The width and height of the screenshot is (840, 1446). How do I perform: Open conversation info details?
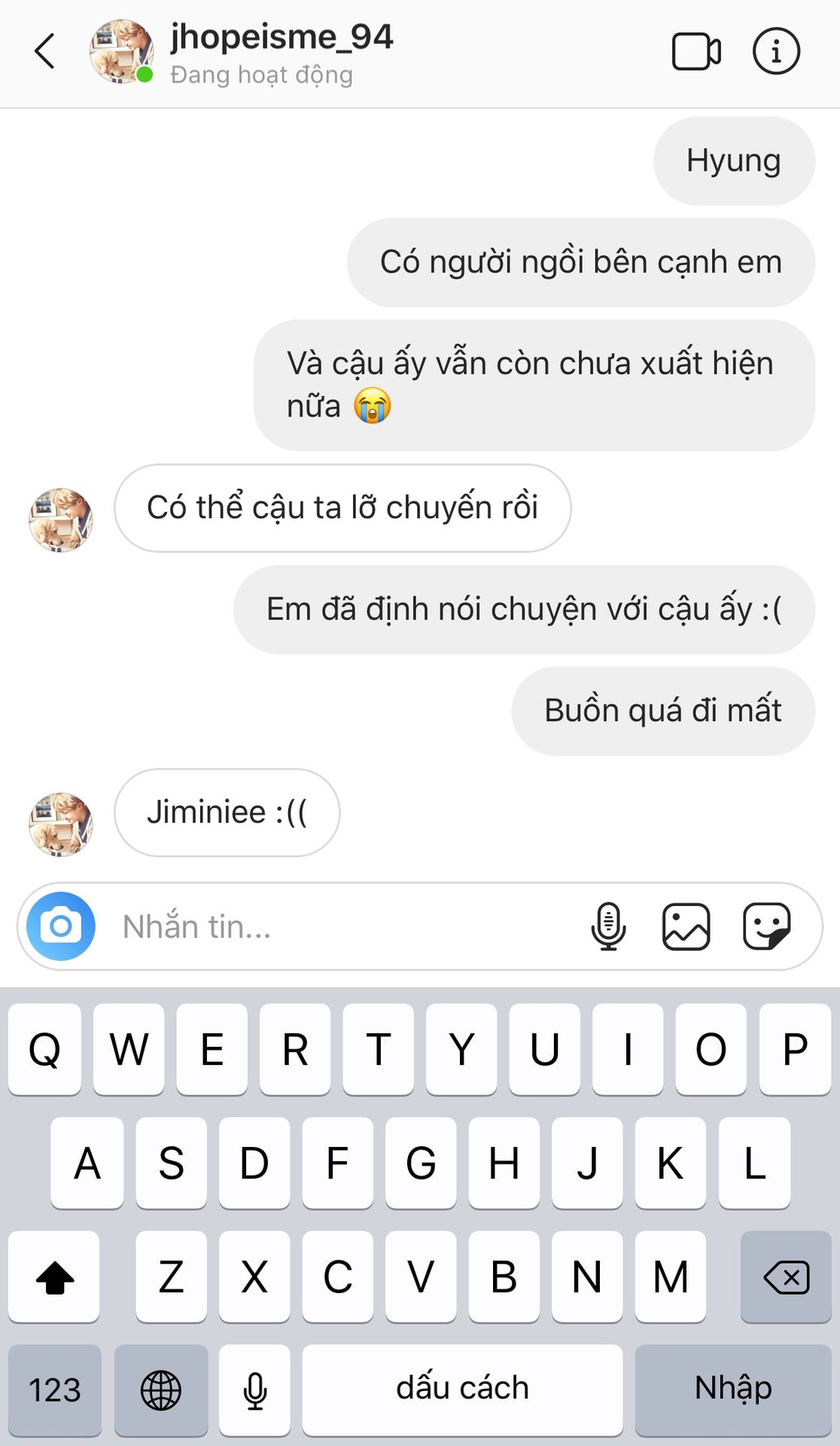[776, 52]
